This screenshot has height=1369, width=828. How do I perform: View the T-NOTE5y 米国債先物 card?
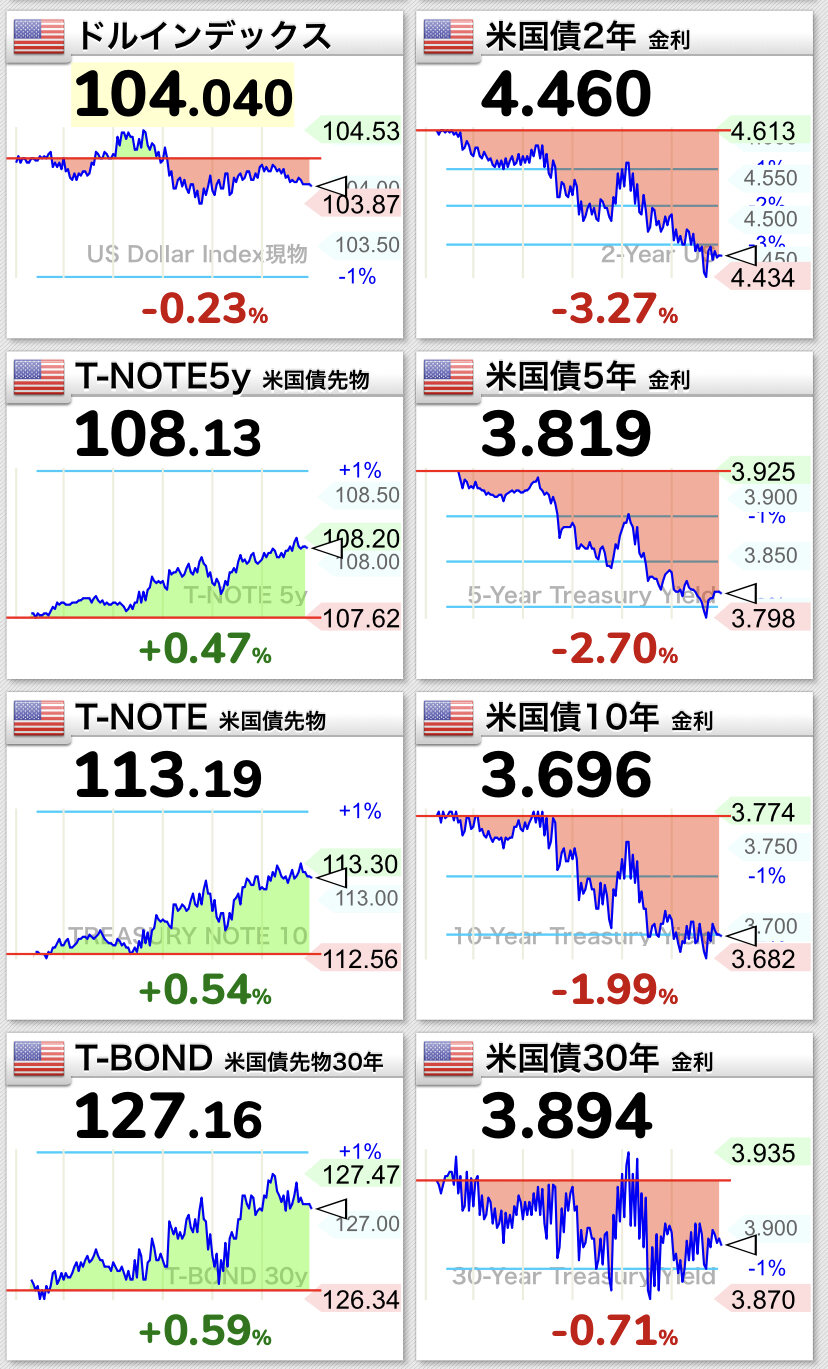205,516
